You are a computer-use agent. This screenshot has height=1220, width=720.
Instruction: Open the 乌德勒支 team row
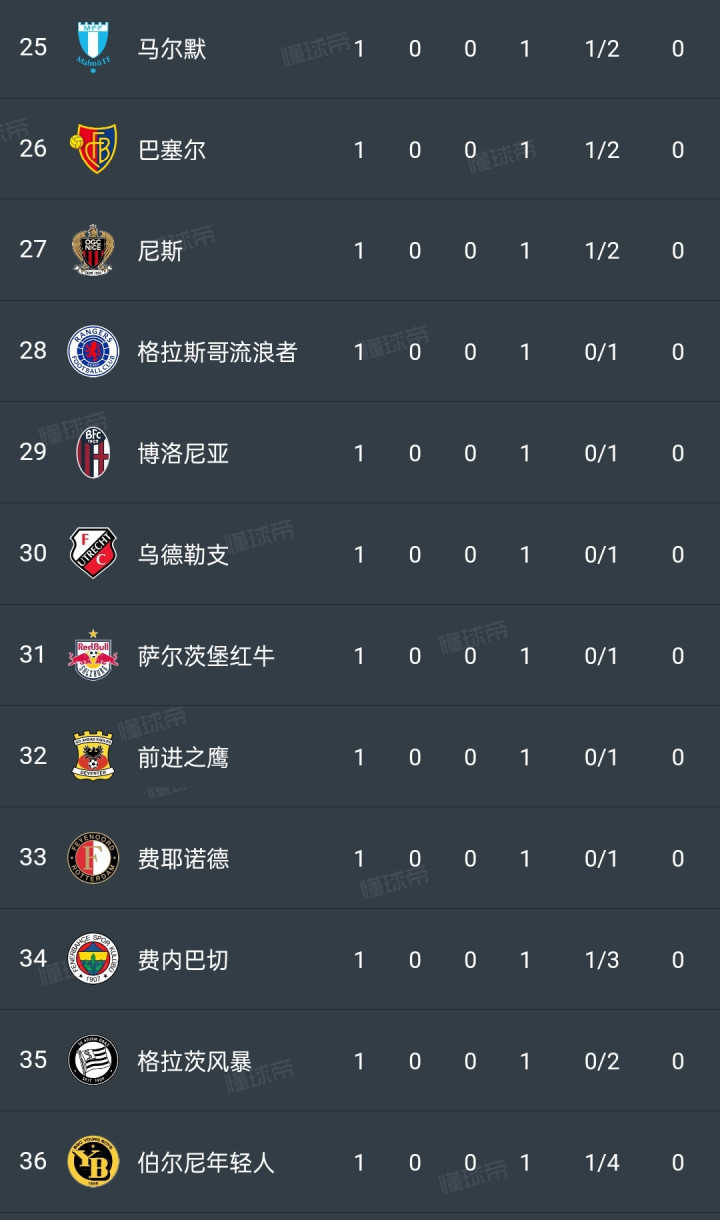click(183, 554)
